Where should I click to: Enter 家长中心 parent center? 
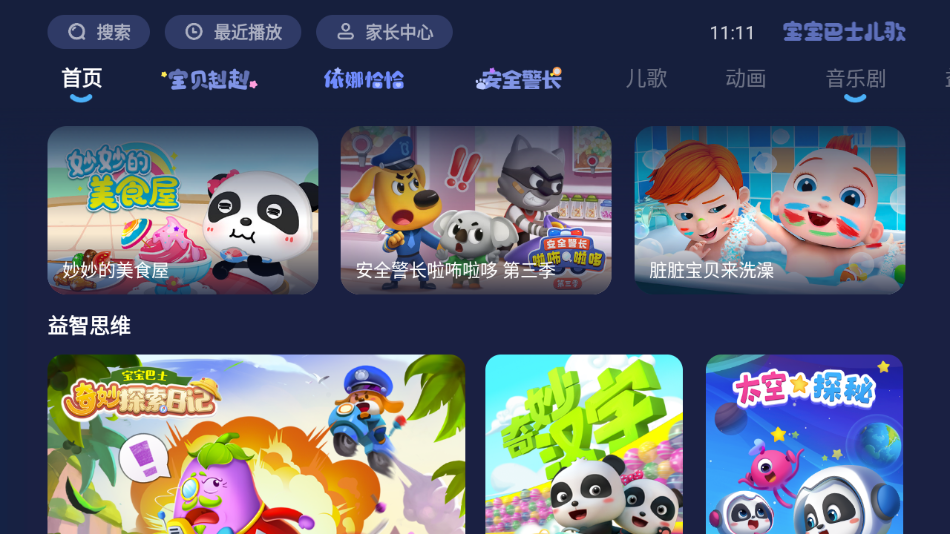pyautogui.click(x=384, y=32)
